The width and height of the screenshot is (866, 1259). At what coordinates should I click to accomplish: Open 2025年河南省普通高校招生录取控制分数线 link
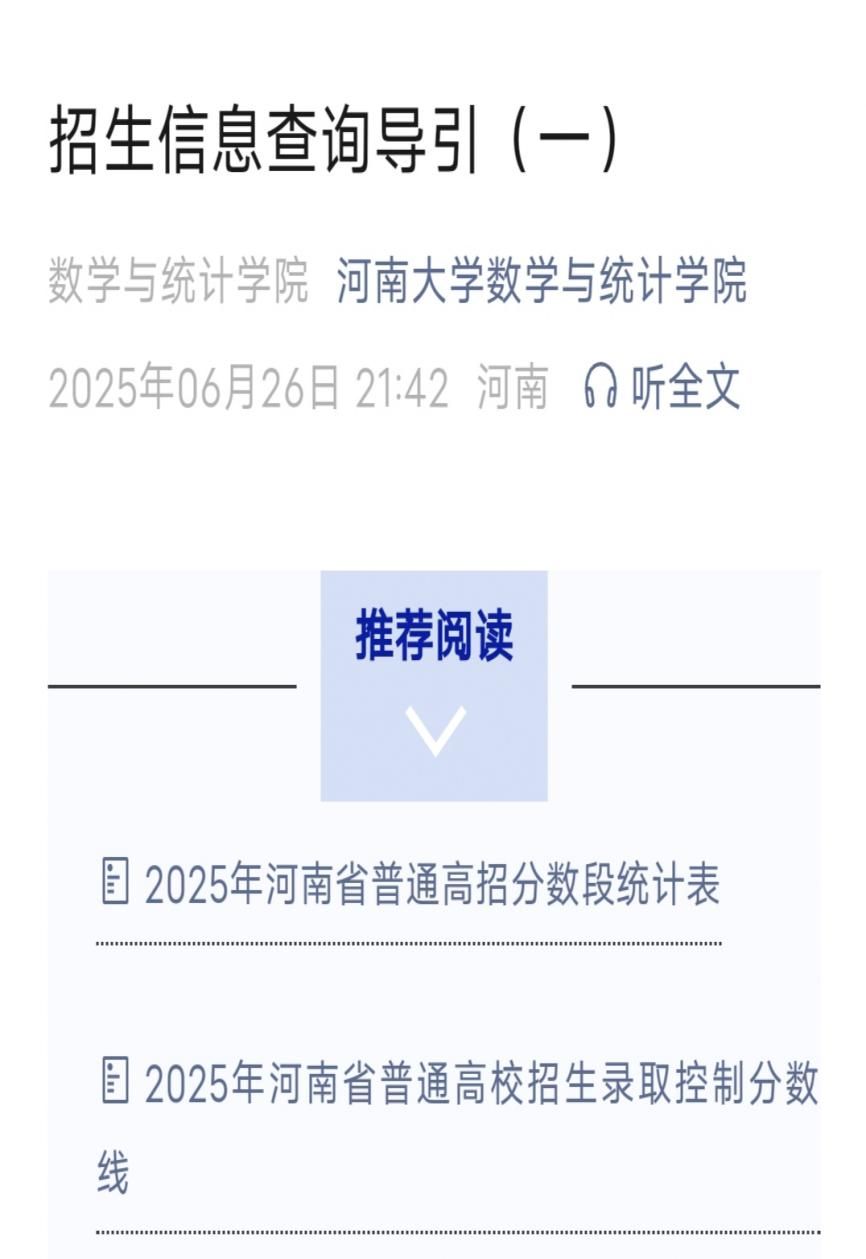[x=480, y=1085]
